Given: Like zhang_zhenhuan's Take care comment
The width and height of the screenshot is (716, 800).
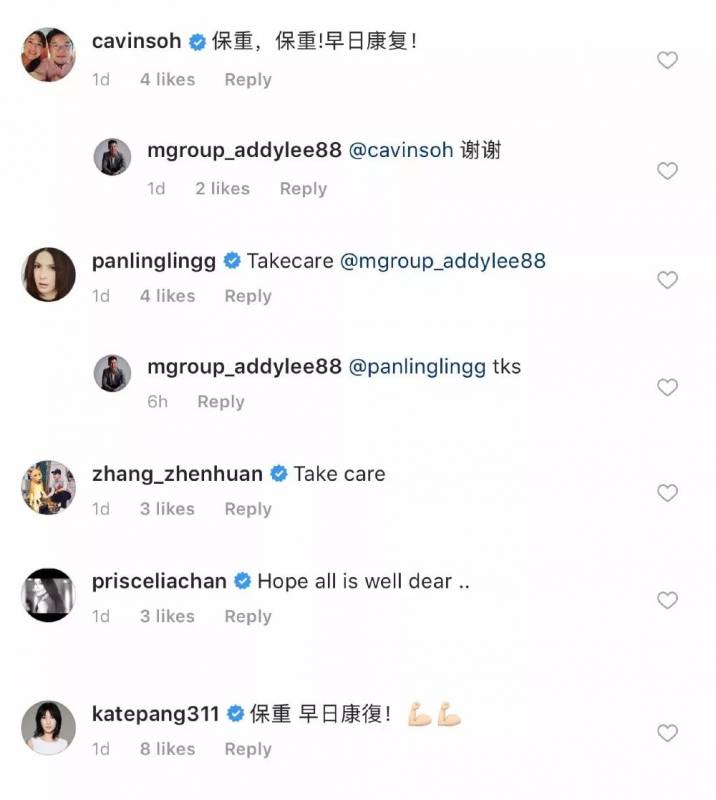Looking at the screenshot, I should (x=667, y=493).
